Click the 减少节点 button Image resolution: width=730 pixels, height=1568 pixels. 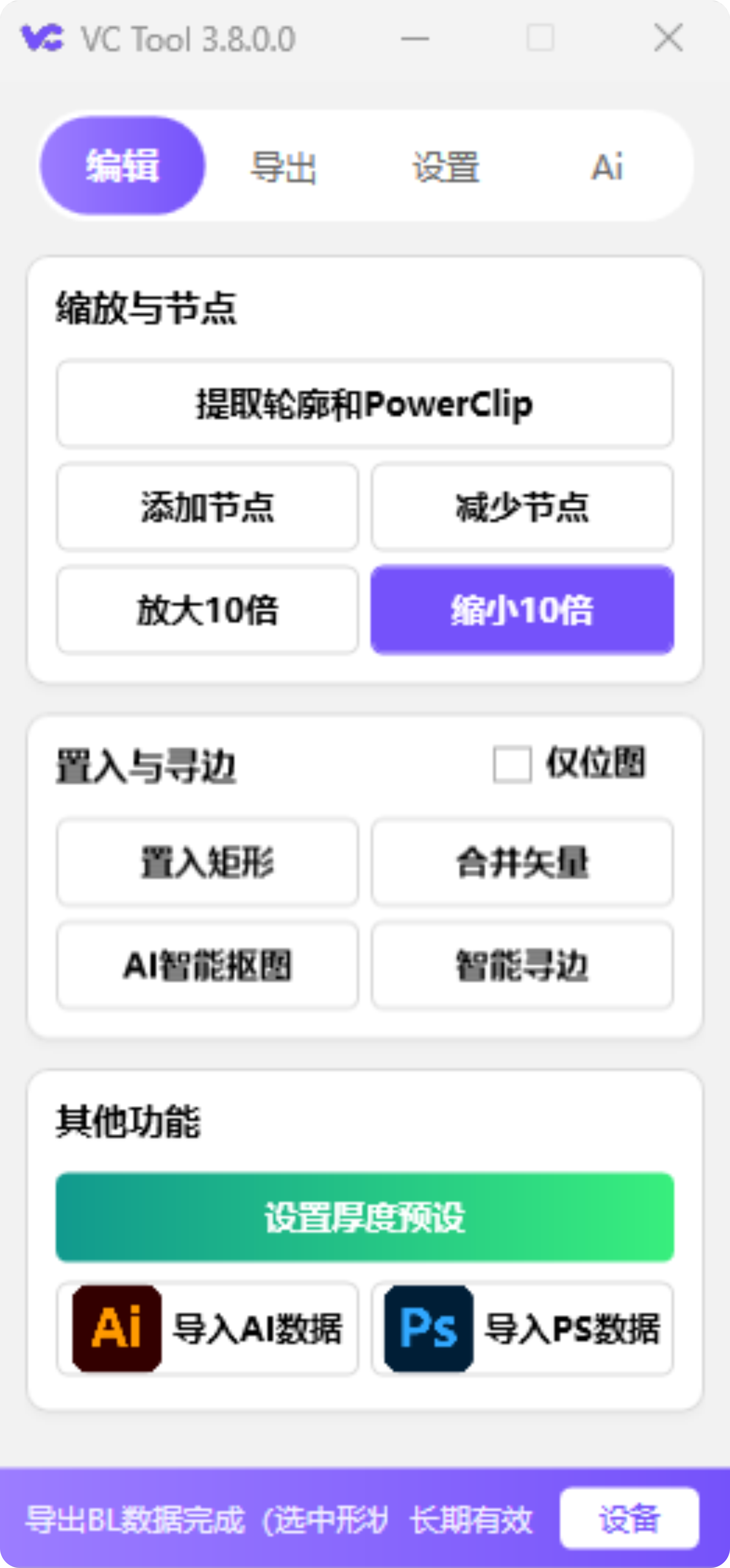(522, 507)
